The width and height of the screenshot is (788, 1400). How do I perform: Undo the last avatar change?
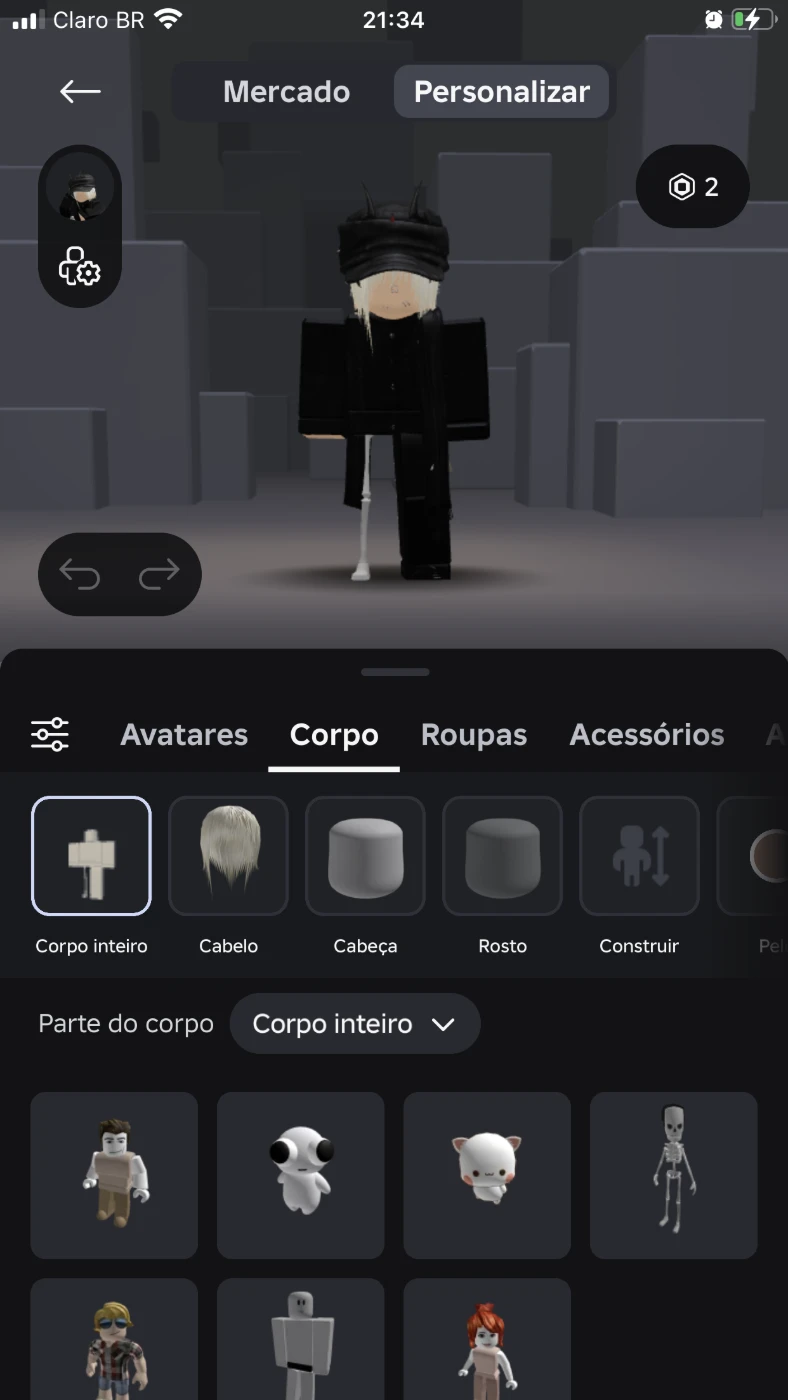(80, 574)
